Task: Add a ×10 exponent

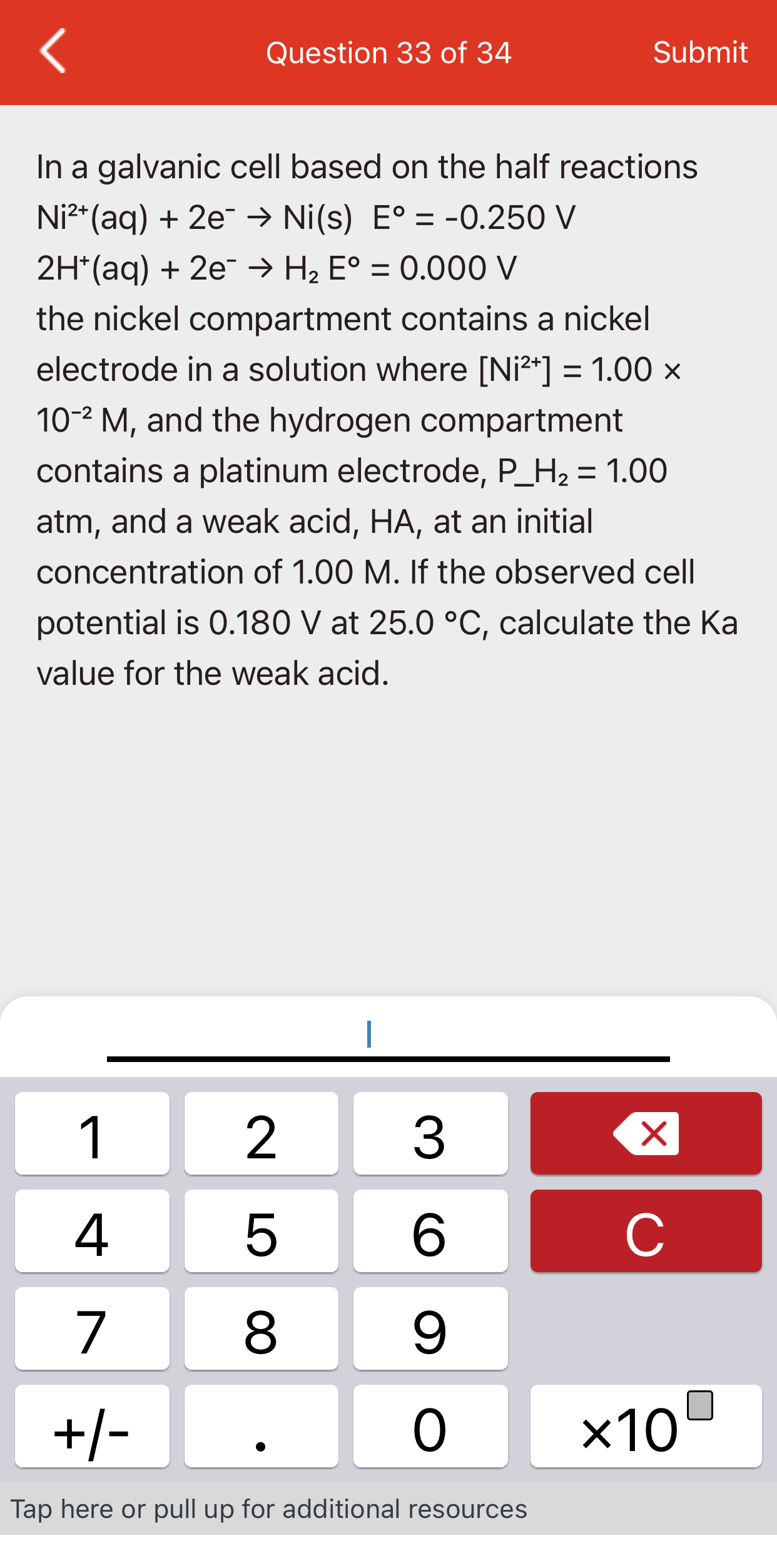Action: coord(646,1426)
